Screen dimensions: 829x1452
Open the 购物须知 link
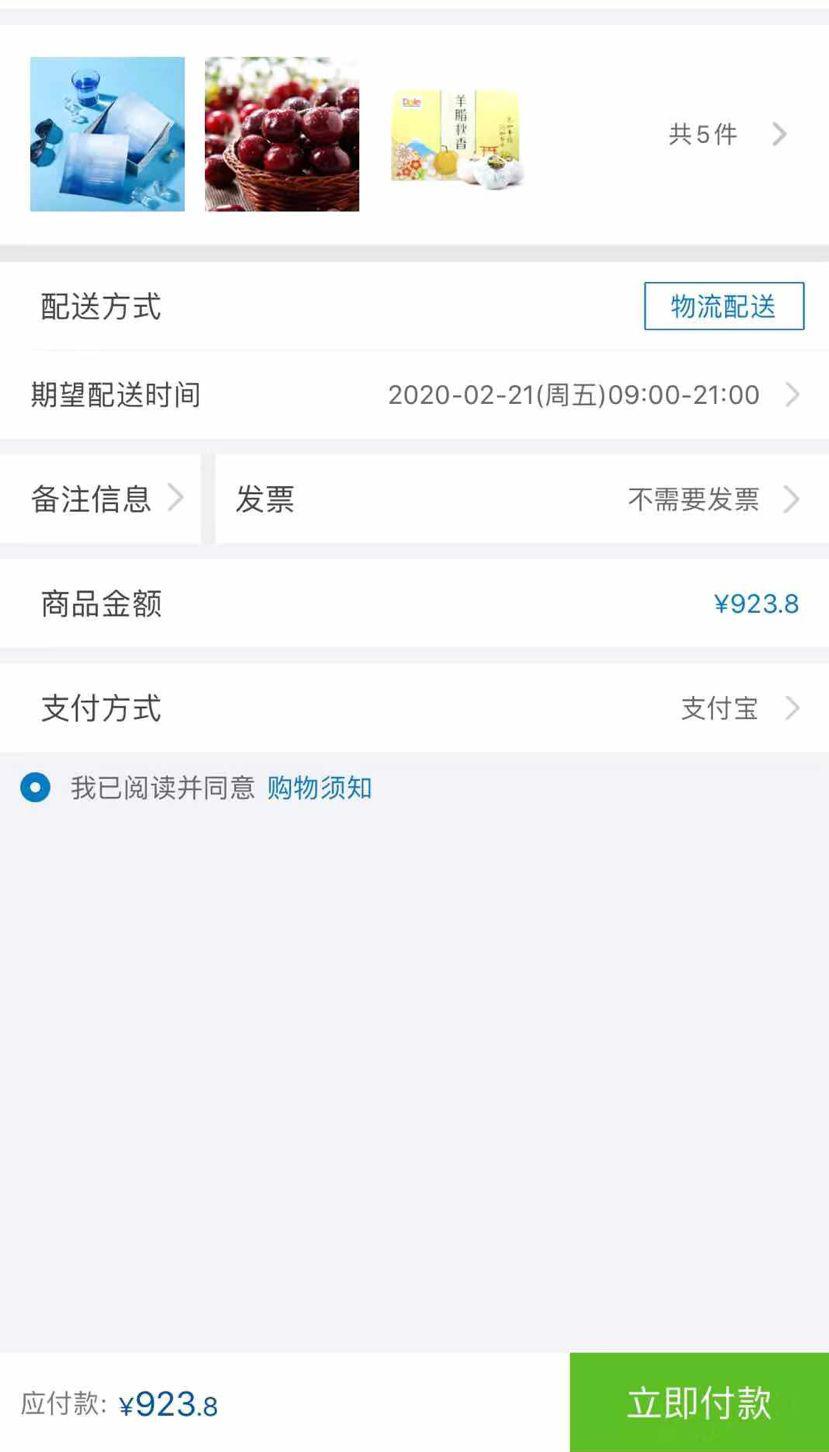click(319, 788)
